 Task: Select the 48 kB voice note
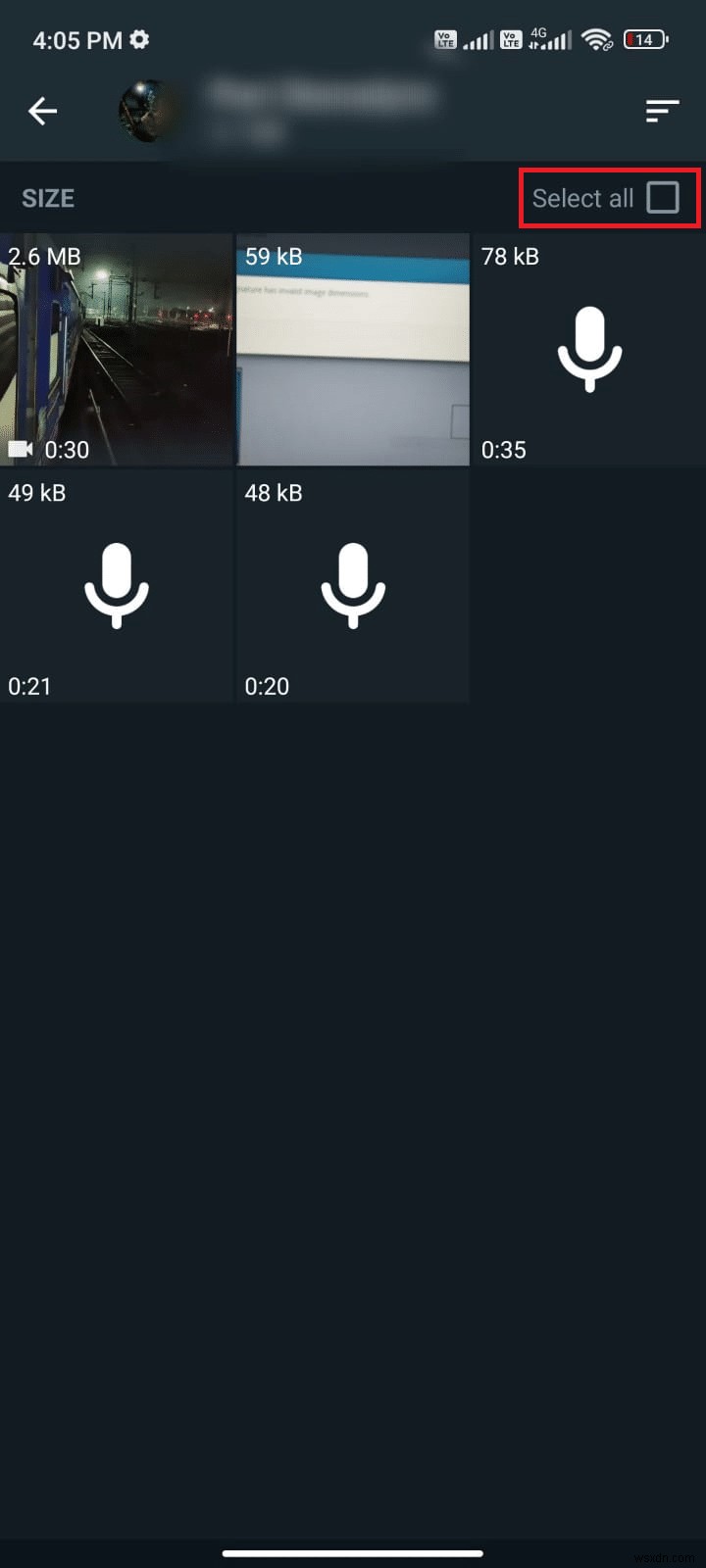pyautogui.click(x=352, y=586)
